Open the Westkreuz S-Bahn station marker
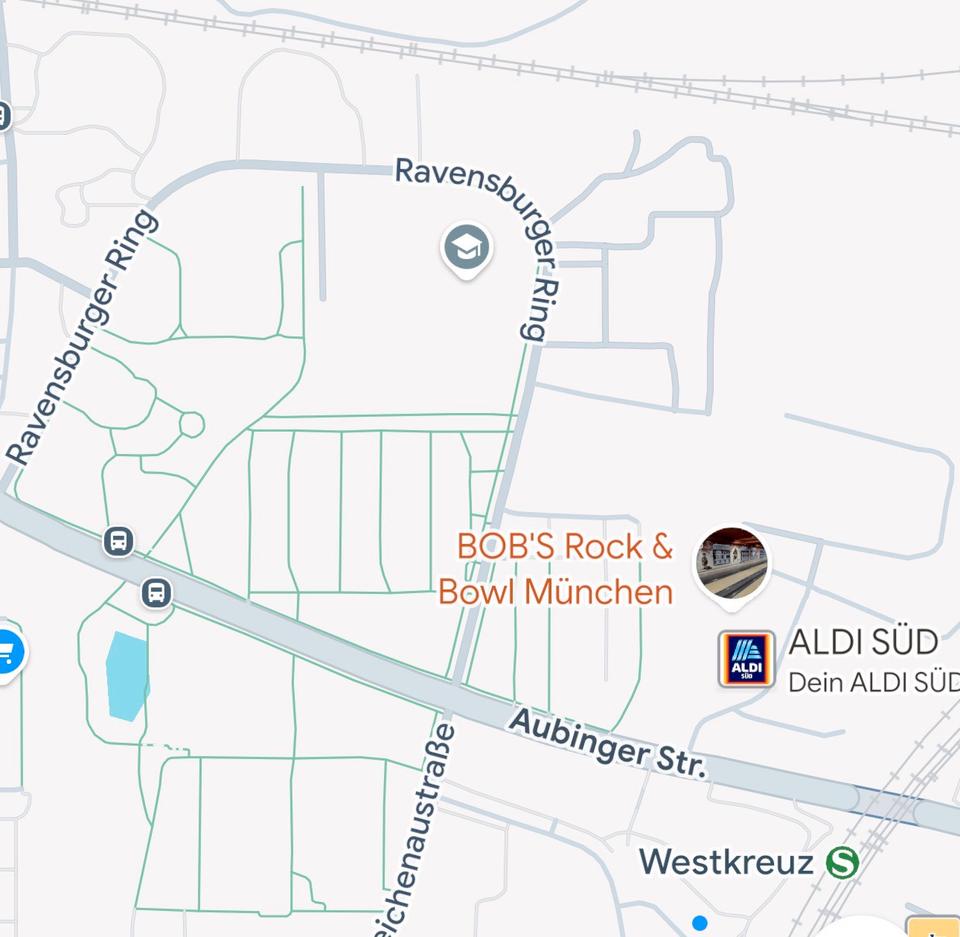 (842, 862)
